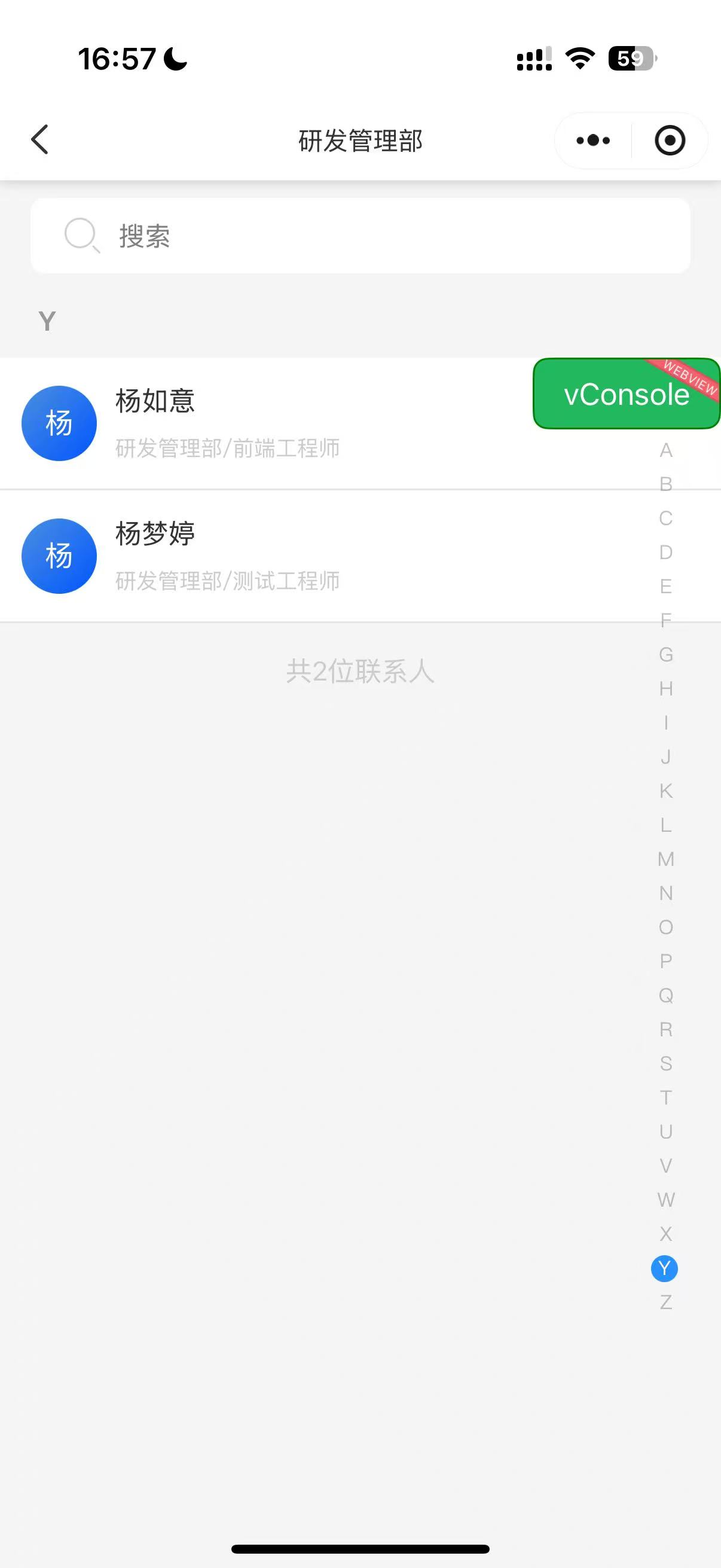Jump to letter Z in the index

[x=665, y=1302]
